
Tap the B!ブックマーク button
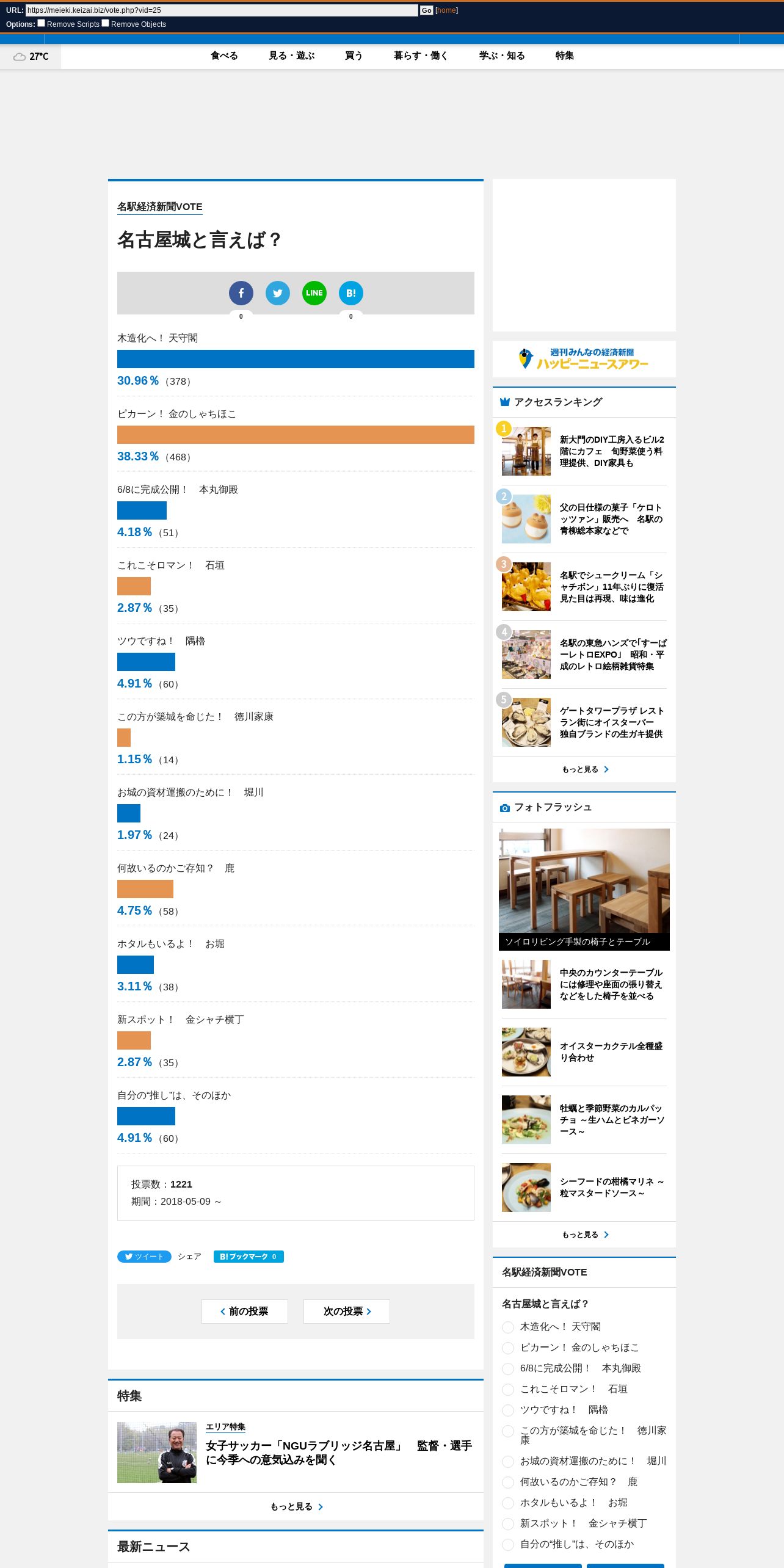pos(249,1257)
